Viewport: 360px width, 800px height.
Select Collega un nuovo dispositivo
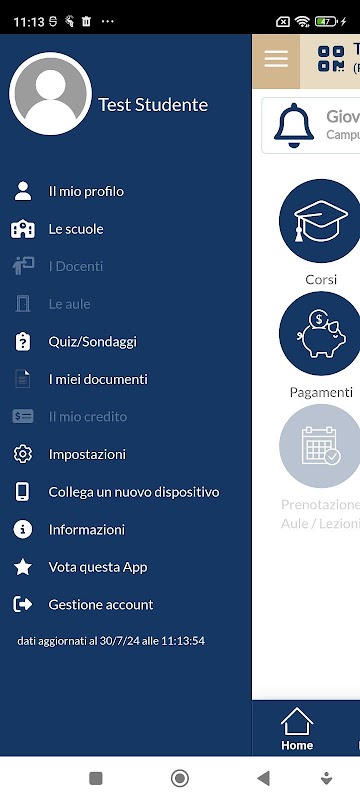[125, 492]
